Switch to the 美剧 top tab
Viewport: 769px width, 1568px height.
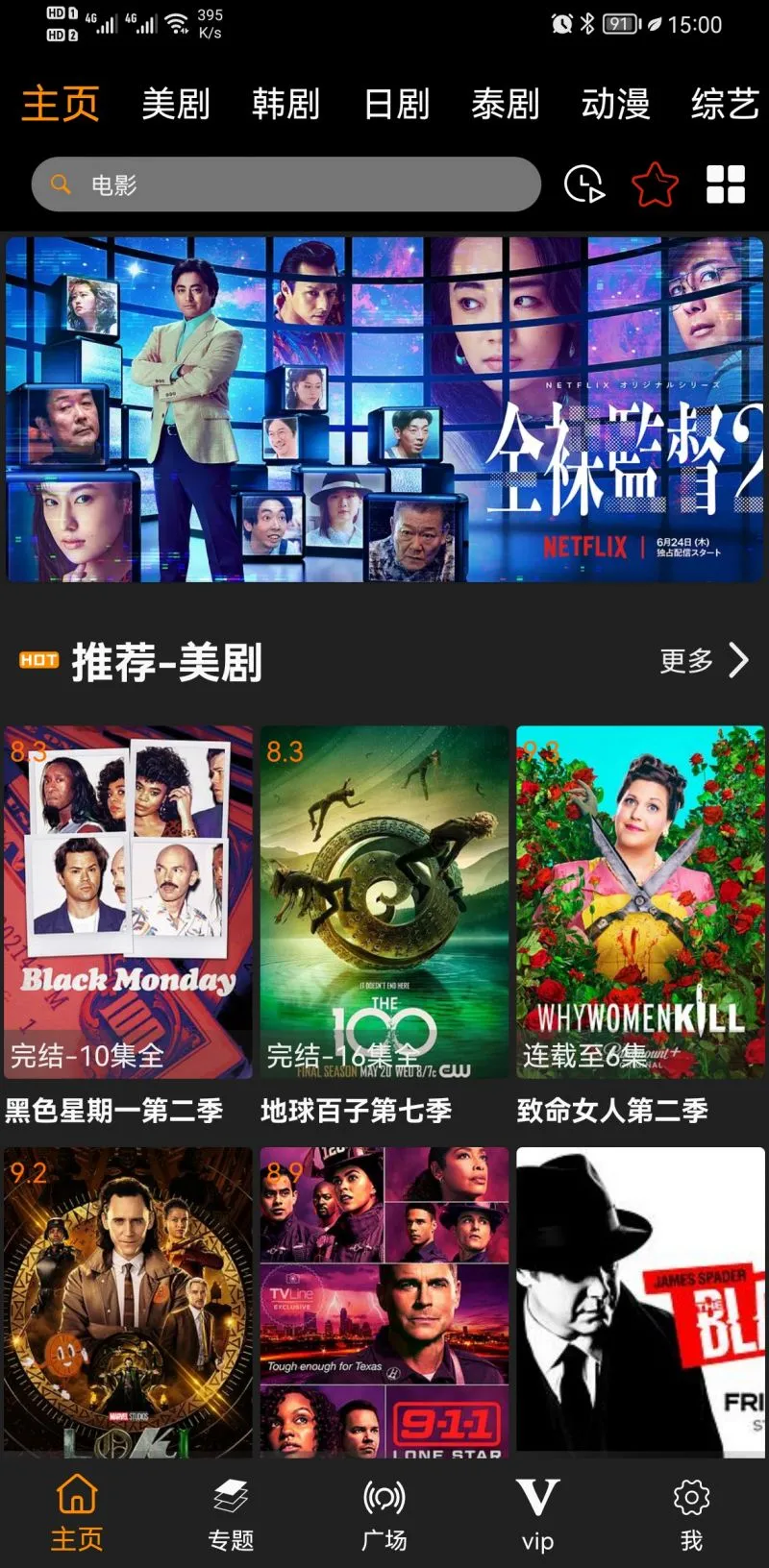click(x=176, y=104)
